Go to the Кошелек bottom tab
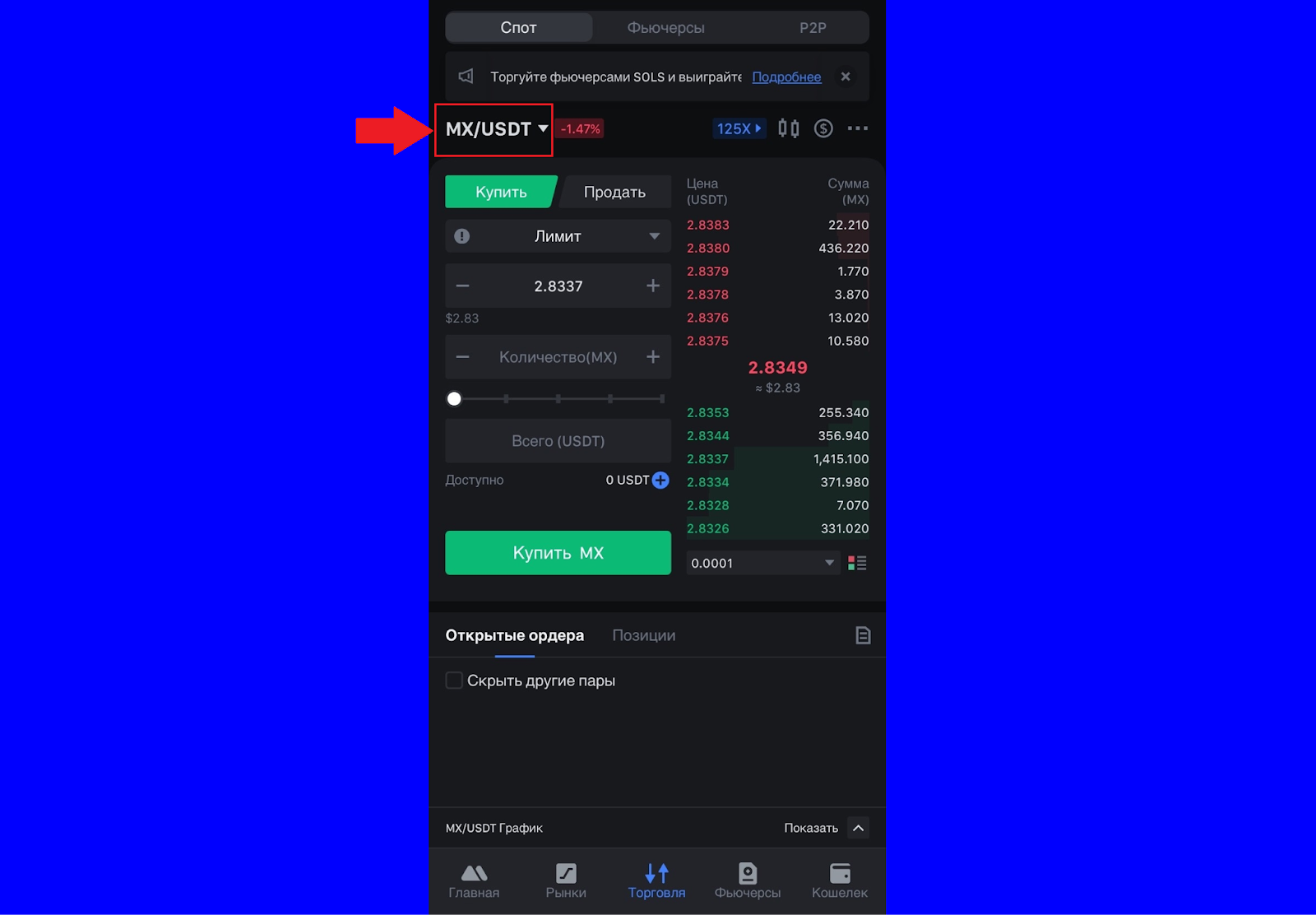The width and height of the screenshot is (1316, 915). (839, 880)
